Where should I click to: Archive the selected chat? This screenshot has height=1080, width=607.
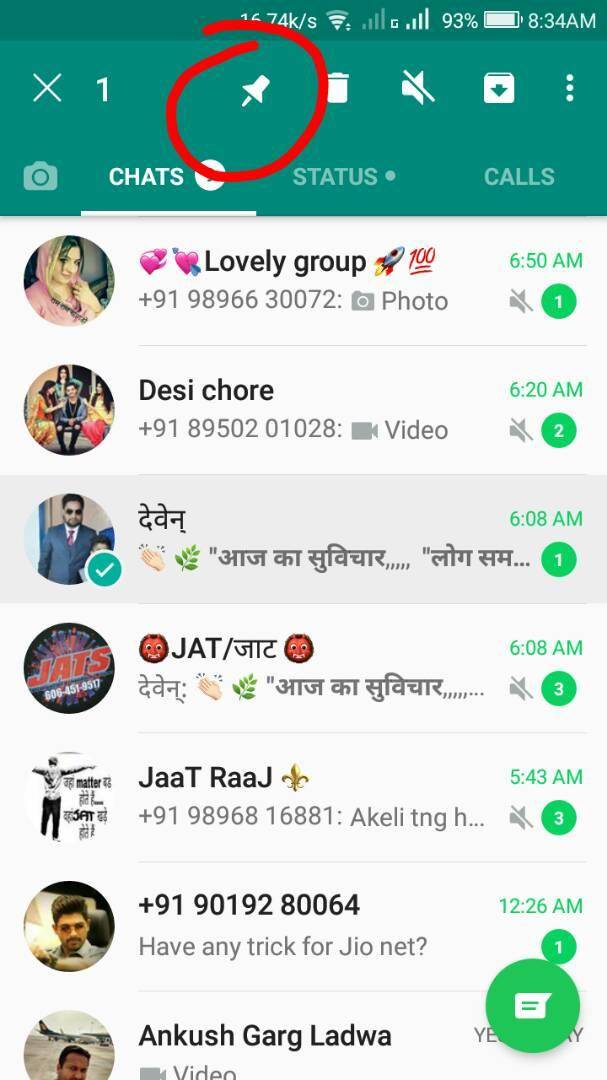pyautogui.click(x=498, y=89)
